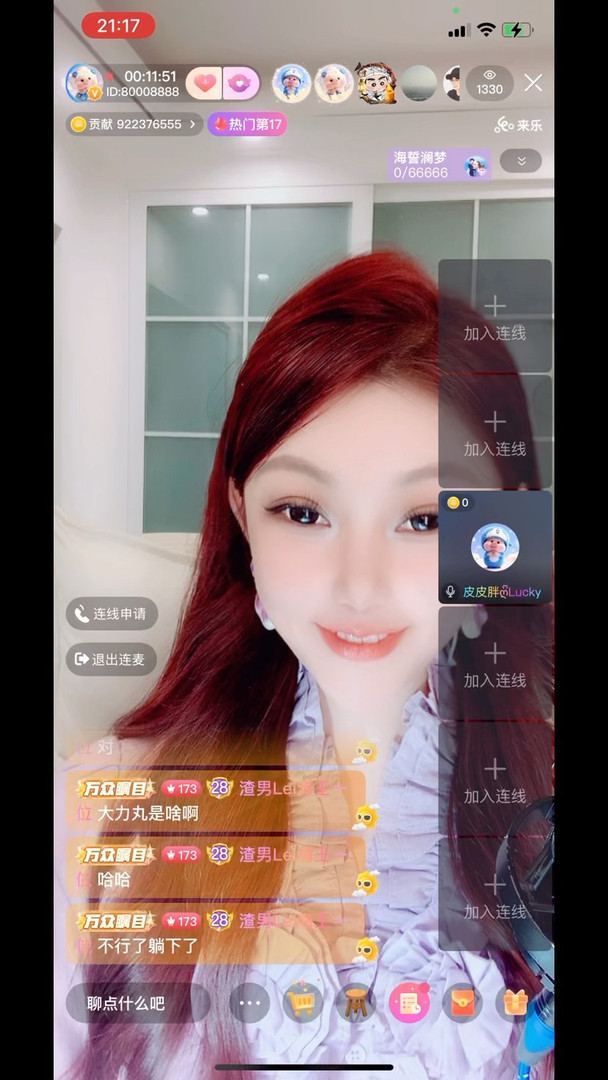Open the three-dot more options menu

[250, 1003]
